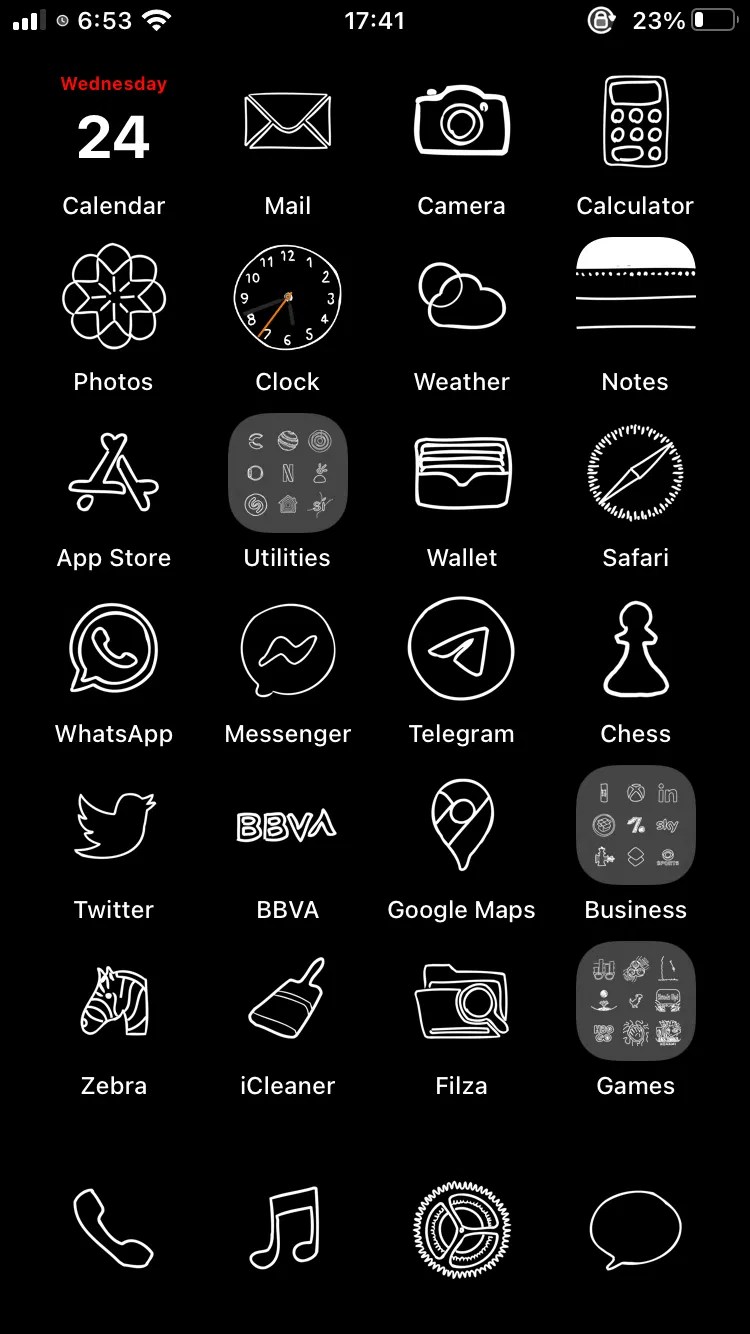Viewport: 750px width, 1334px height.
Task: Open WhatsApp
Action: 113,649
